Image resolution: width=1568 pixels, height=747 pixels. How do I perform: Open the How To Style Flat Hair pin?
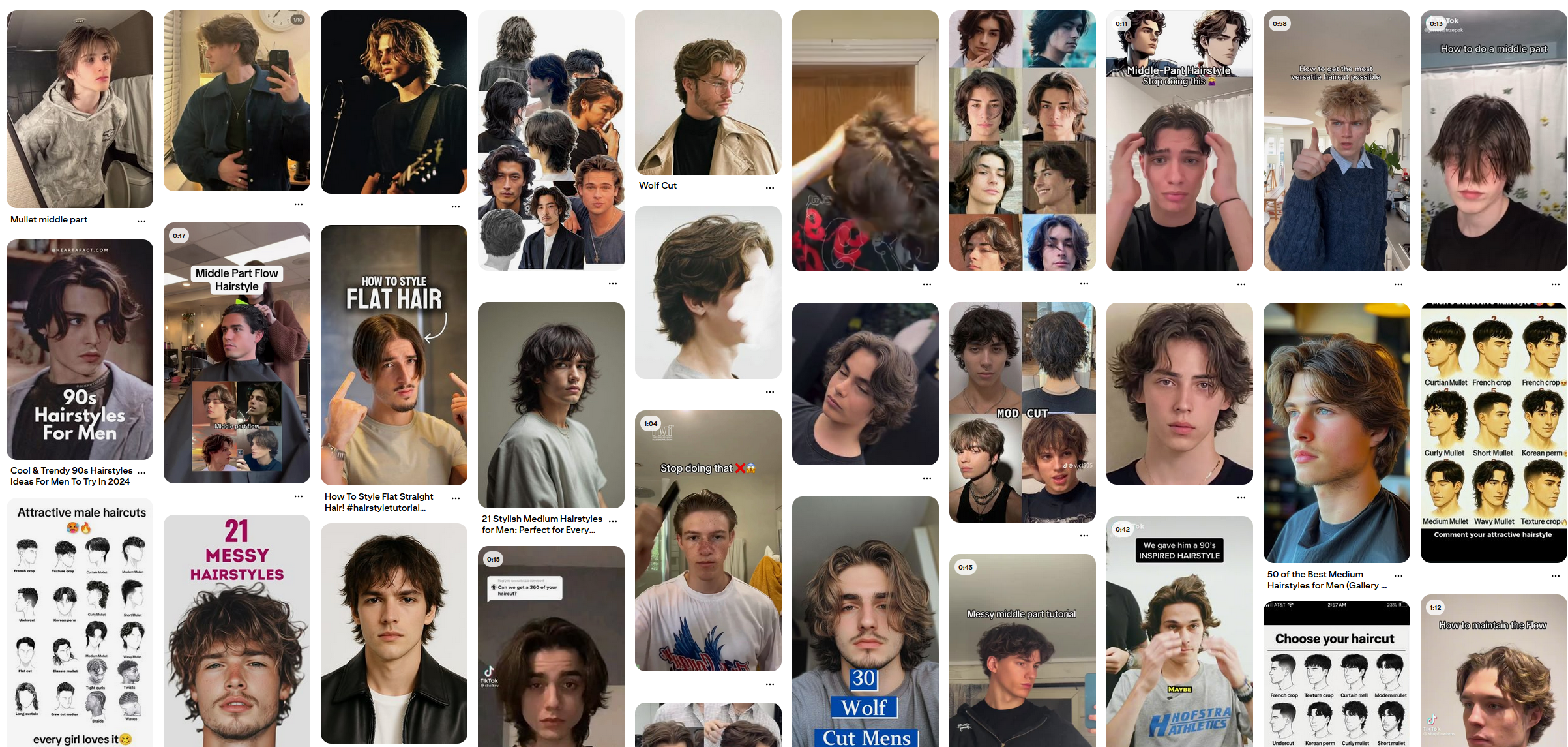tap(394, 355)
